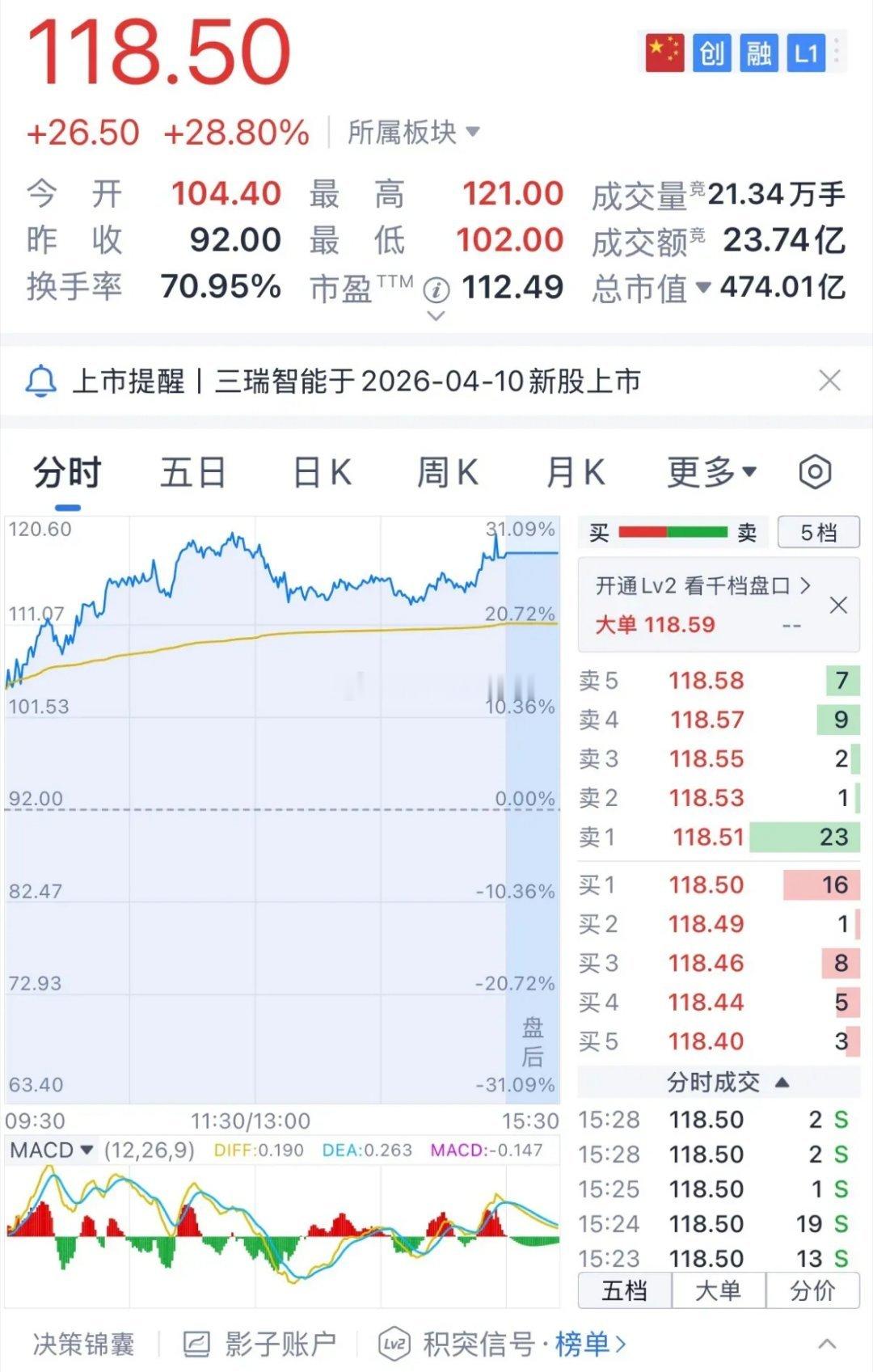This screenshot has width=873, height=1372.
Task: Open chart settings via the target icon
Action: pos(816,471)
